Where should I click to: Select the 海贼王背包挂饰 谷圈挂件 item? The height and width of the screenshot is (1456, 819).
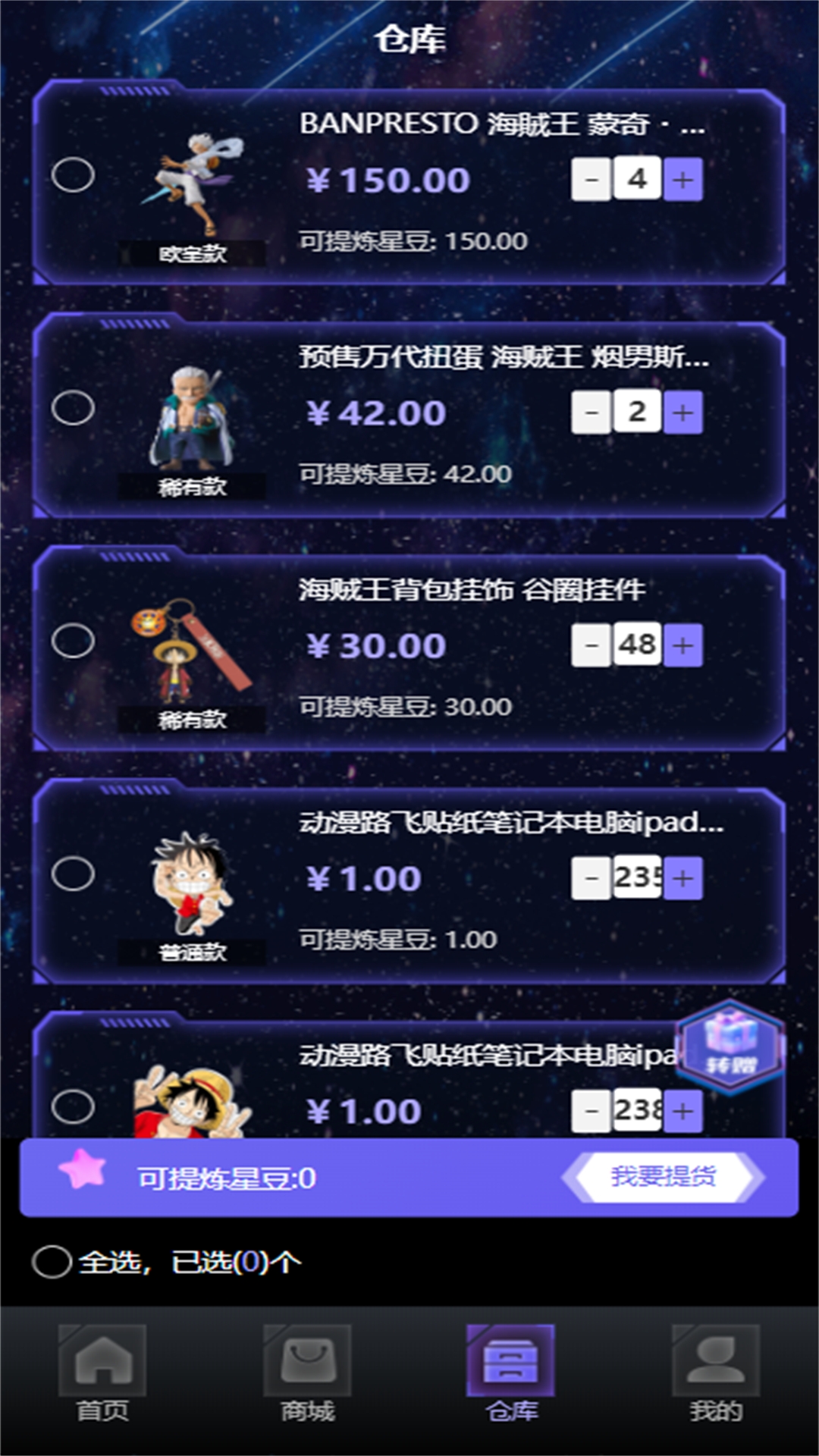(73, 641)
